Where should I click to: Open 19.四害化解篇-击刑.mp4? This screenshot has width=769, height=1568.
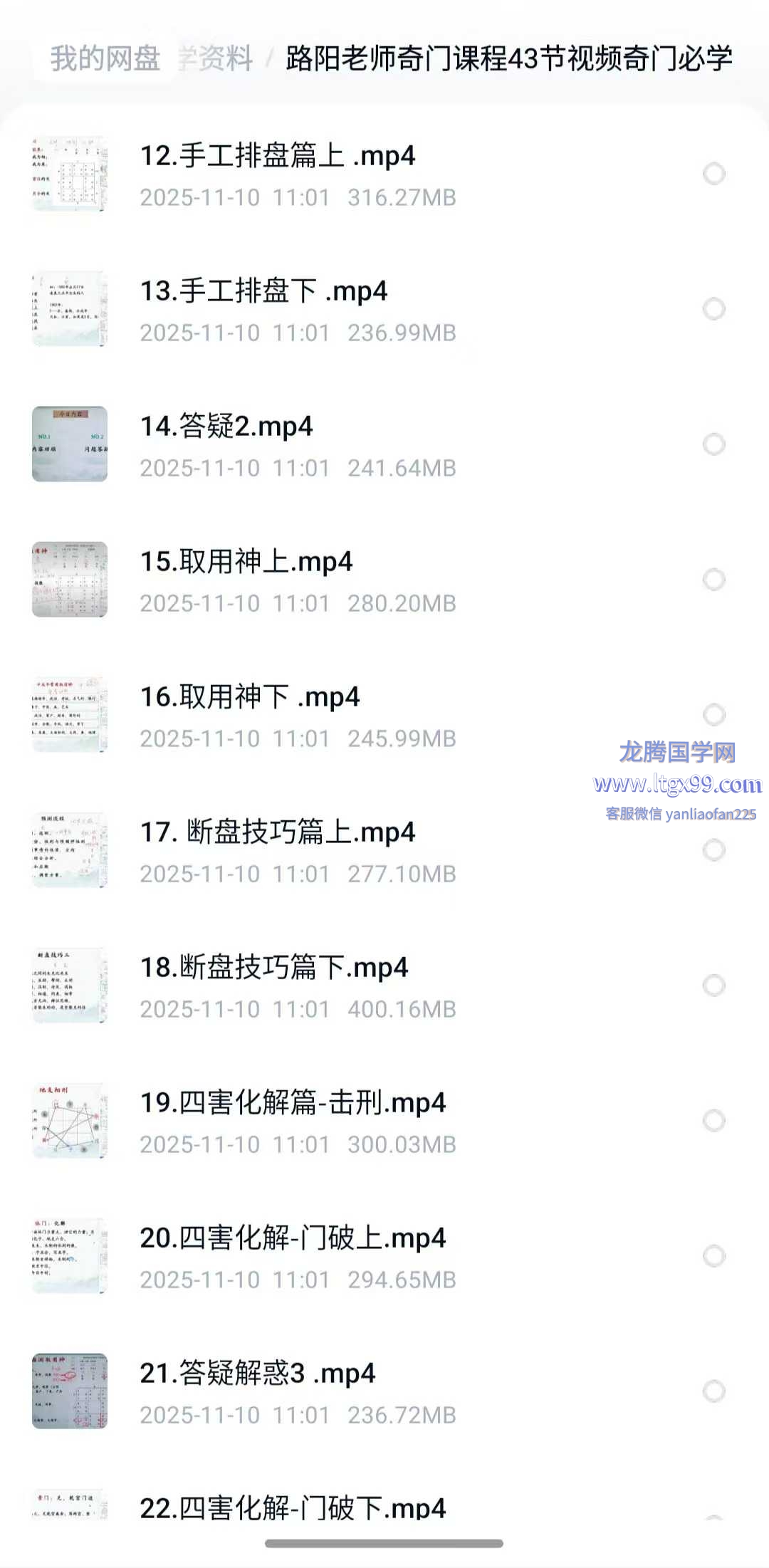click(x=293, y=1103)
